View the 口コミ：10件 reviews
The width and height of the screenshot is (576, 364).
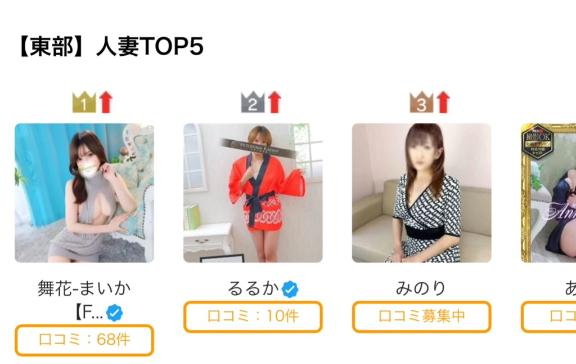[x=253, y=317]
